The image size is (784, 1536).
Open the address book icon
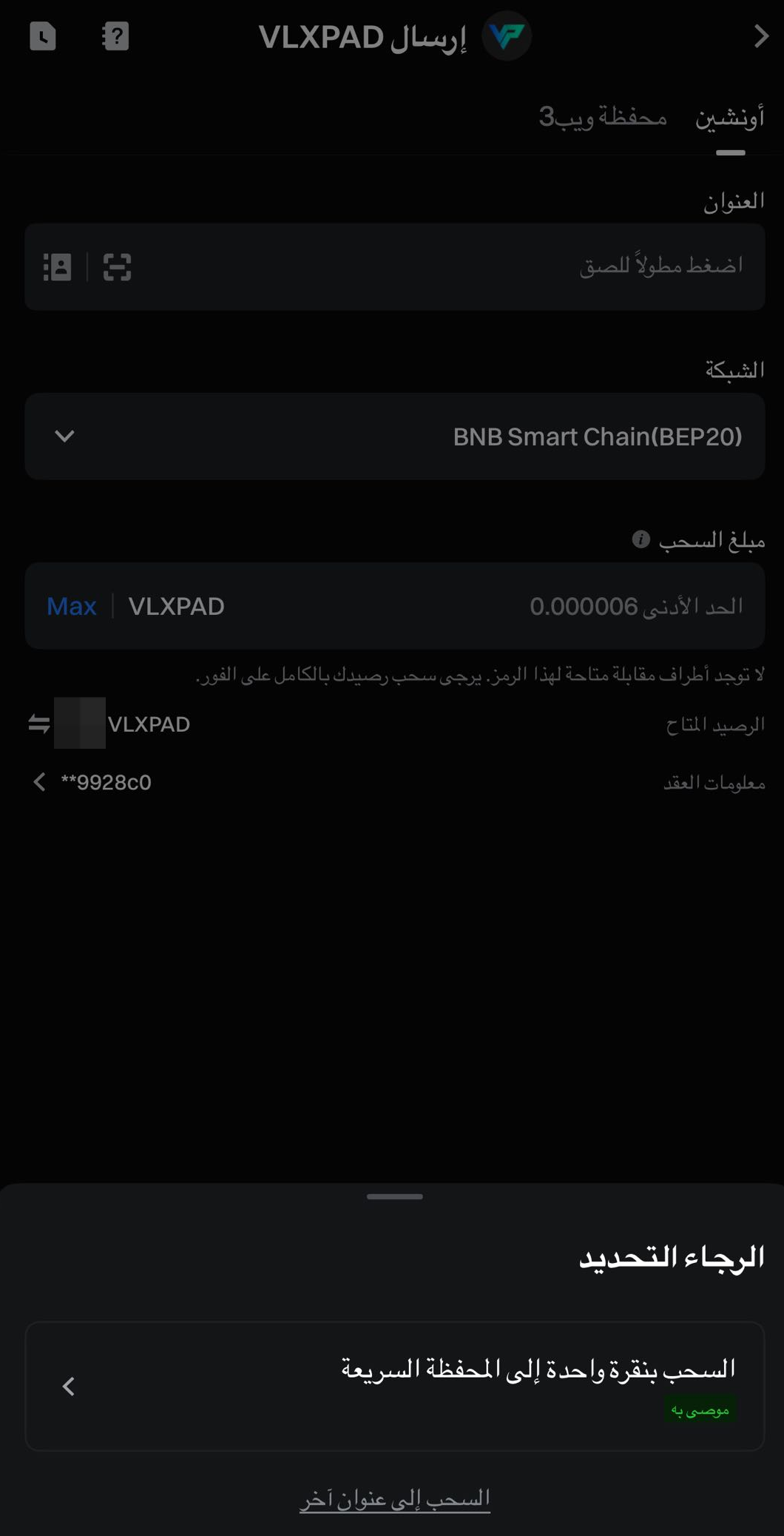(58, 267)
